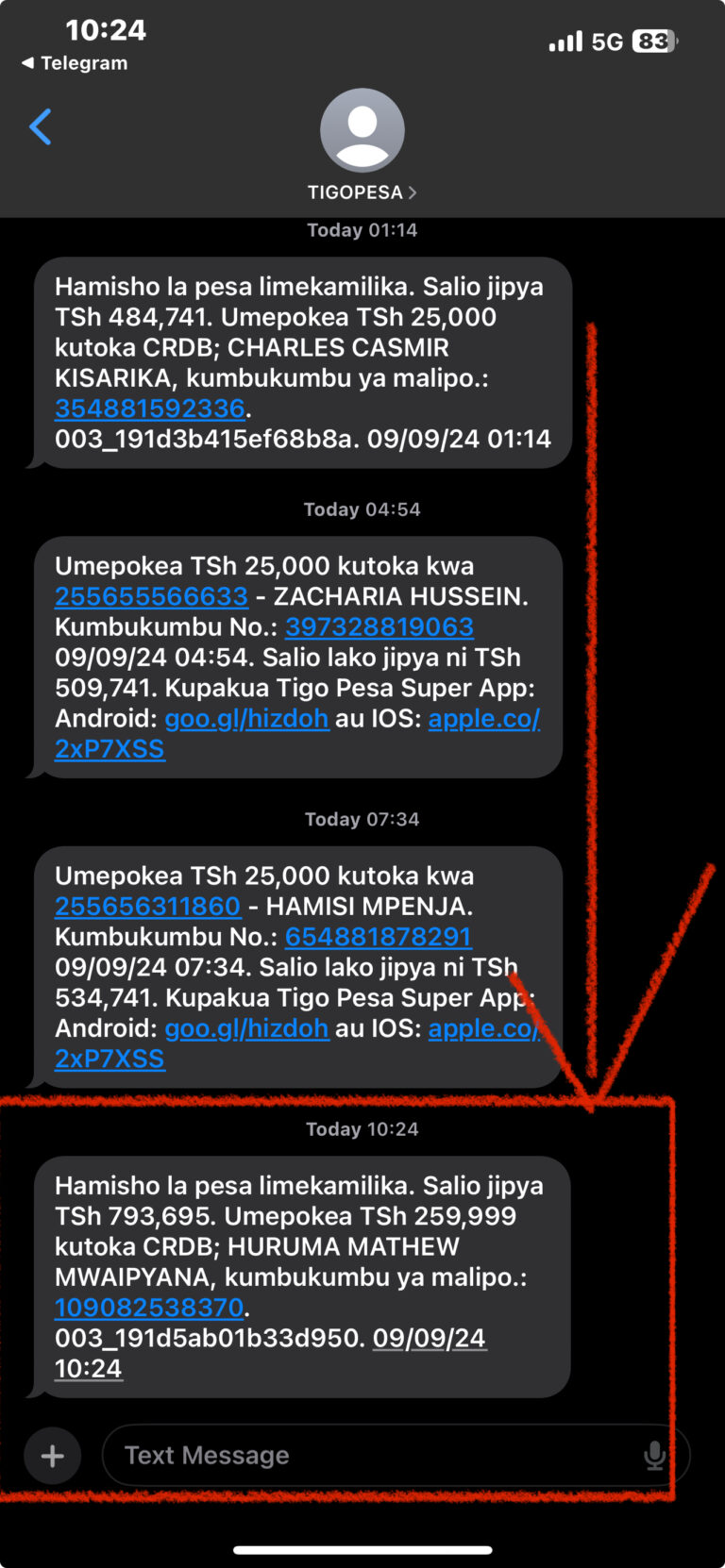This screenshot has height=1568, width=725.
Task: Tap phone number 255656311860
Action: (147, 907)
